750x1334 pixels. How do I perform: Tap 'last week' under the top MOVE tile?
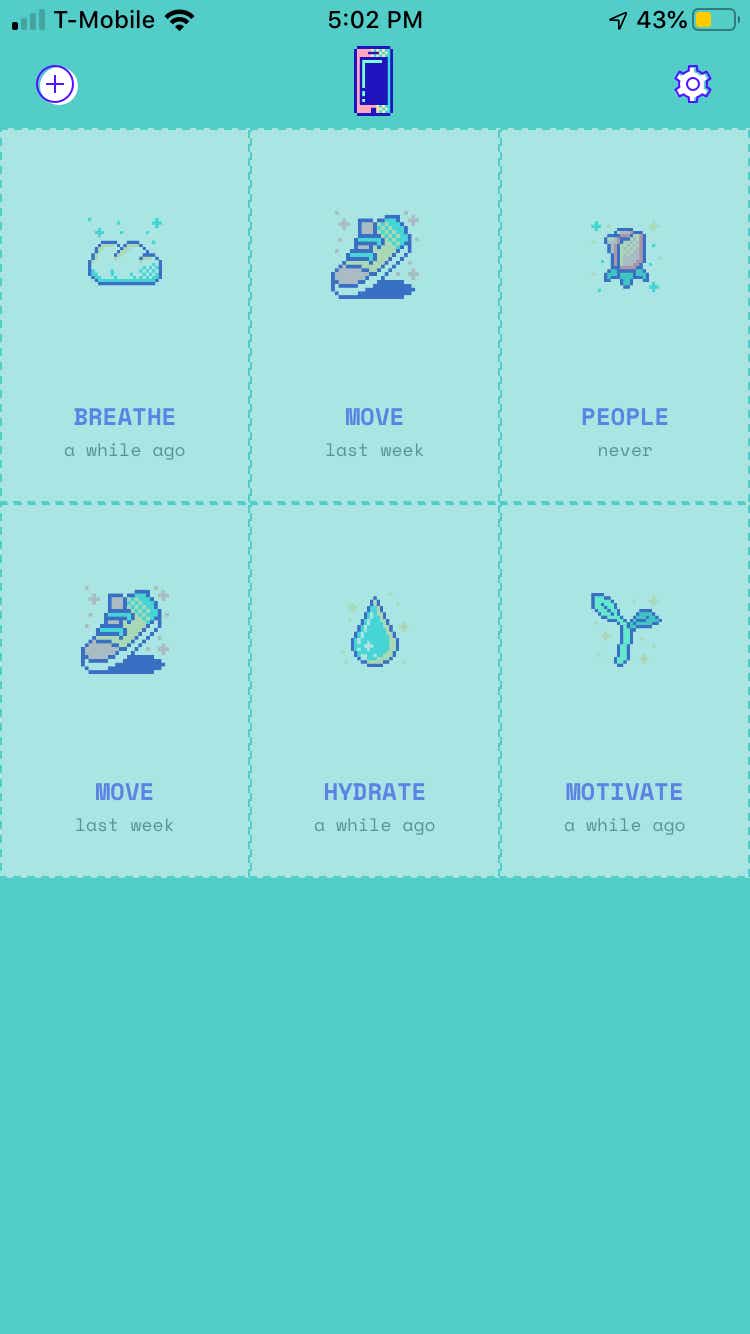[374, 450]
